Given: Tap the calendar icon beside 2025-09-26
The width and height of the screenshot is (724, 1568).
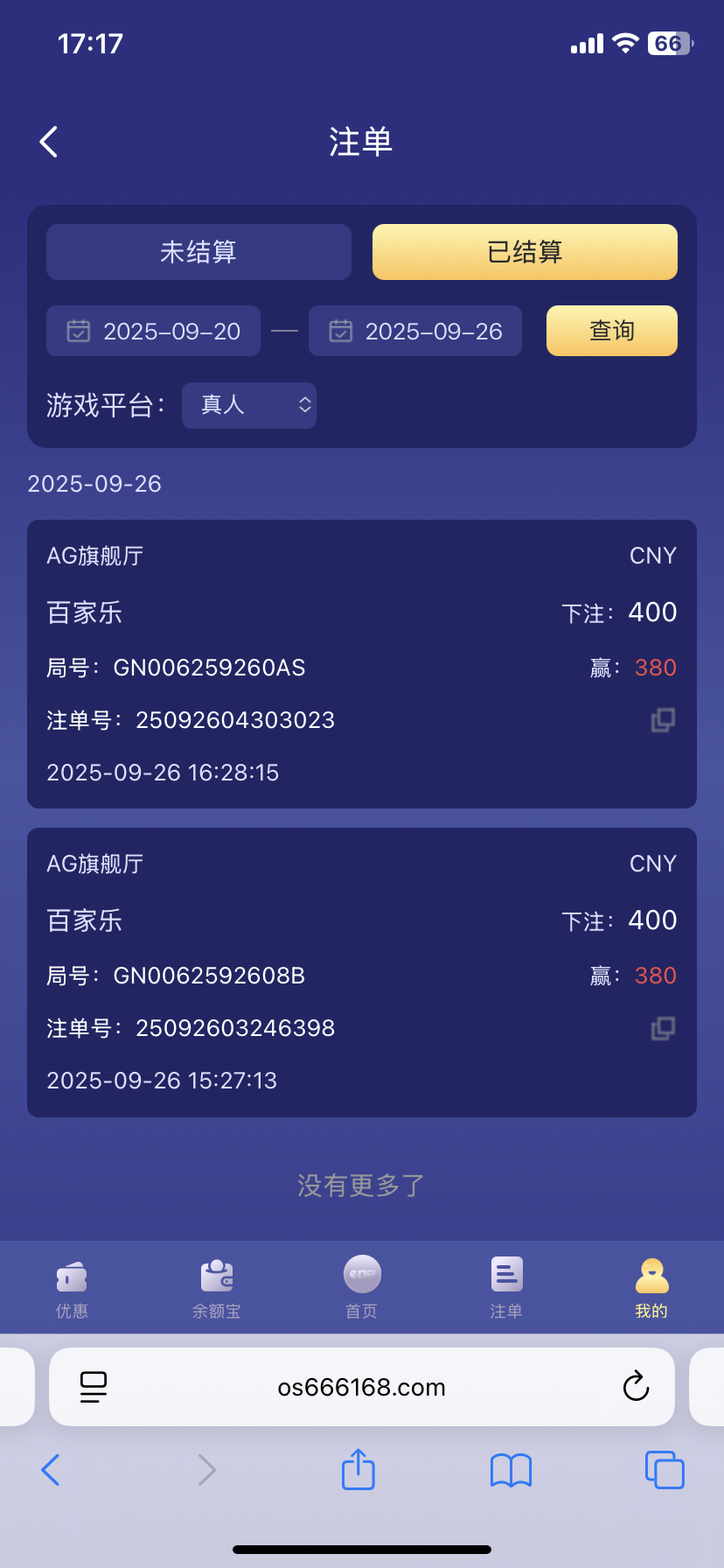Looking at the screenshot, I should 340,331.
